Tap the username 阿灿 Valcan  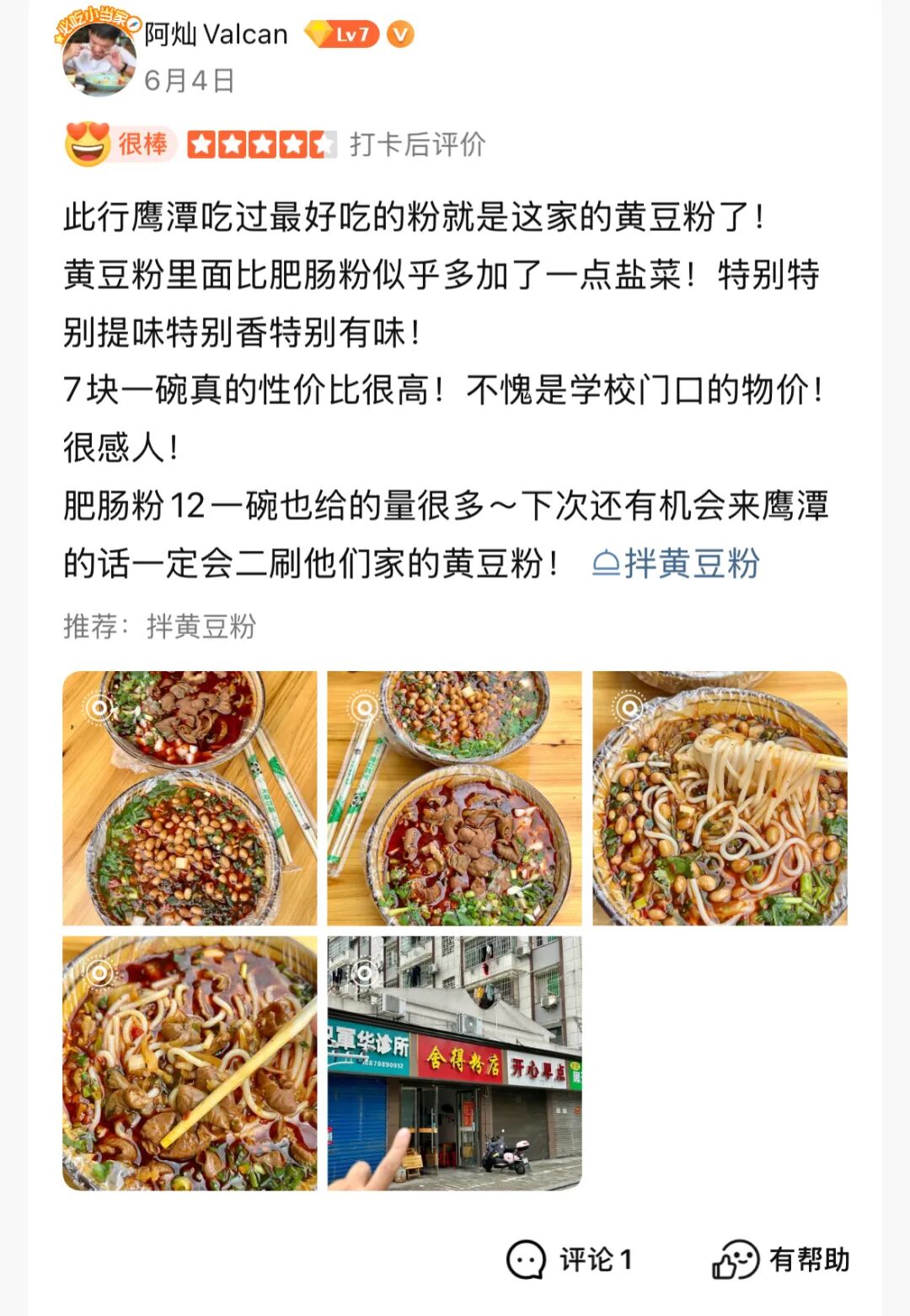coord(216,35)
